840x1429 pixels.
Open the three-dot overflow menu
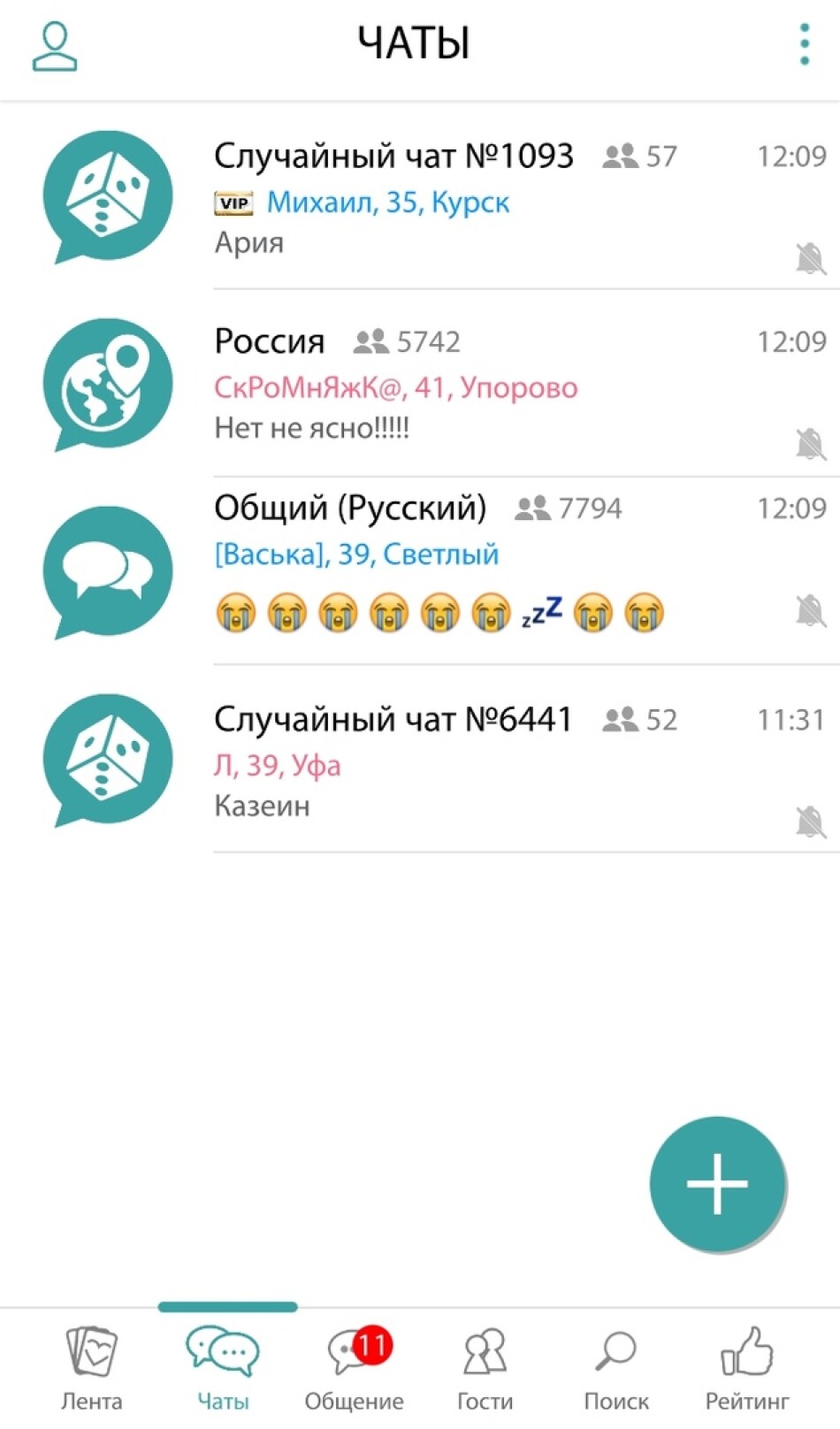[x=804, y=44]
